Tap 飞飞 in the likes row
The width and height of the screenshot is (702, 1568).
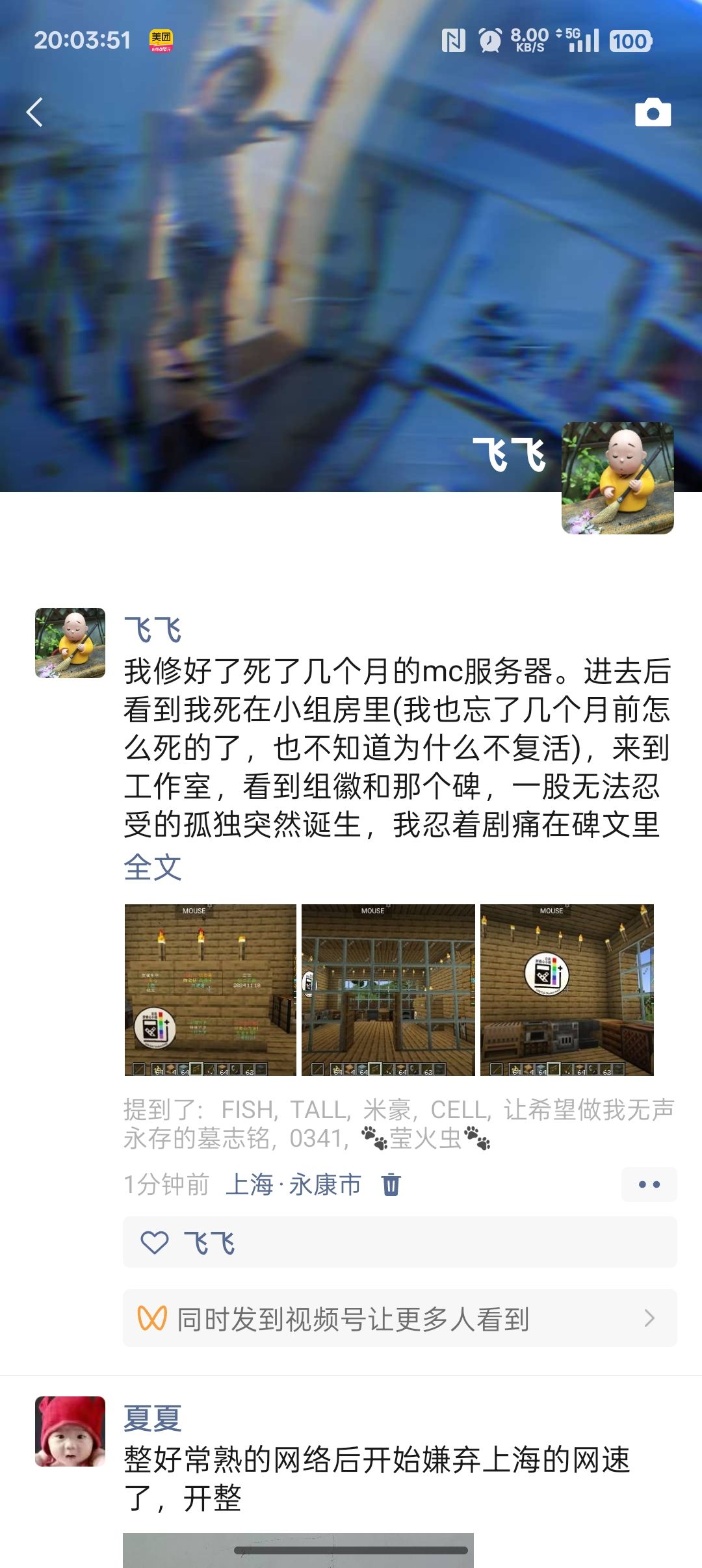pos(209,1243)
